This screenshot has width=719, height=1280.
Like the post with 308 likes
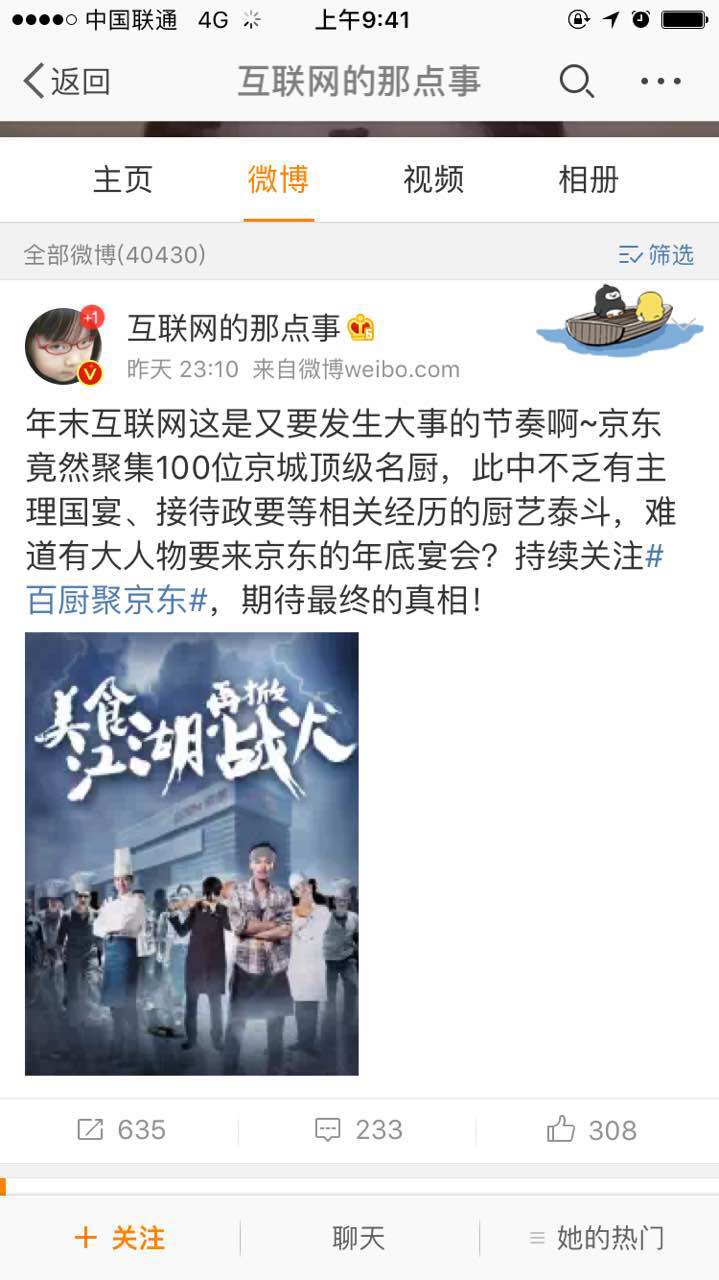coord(592,1130)
